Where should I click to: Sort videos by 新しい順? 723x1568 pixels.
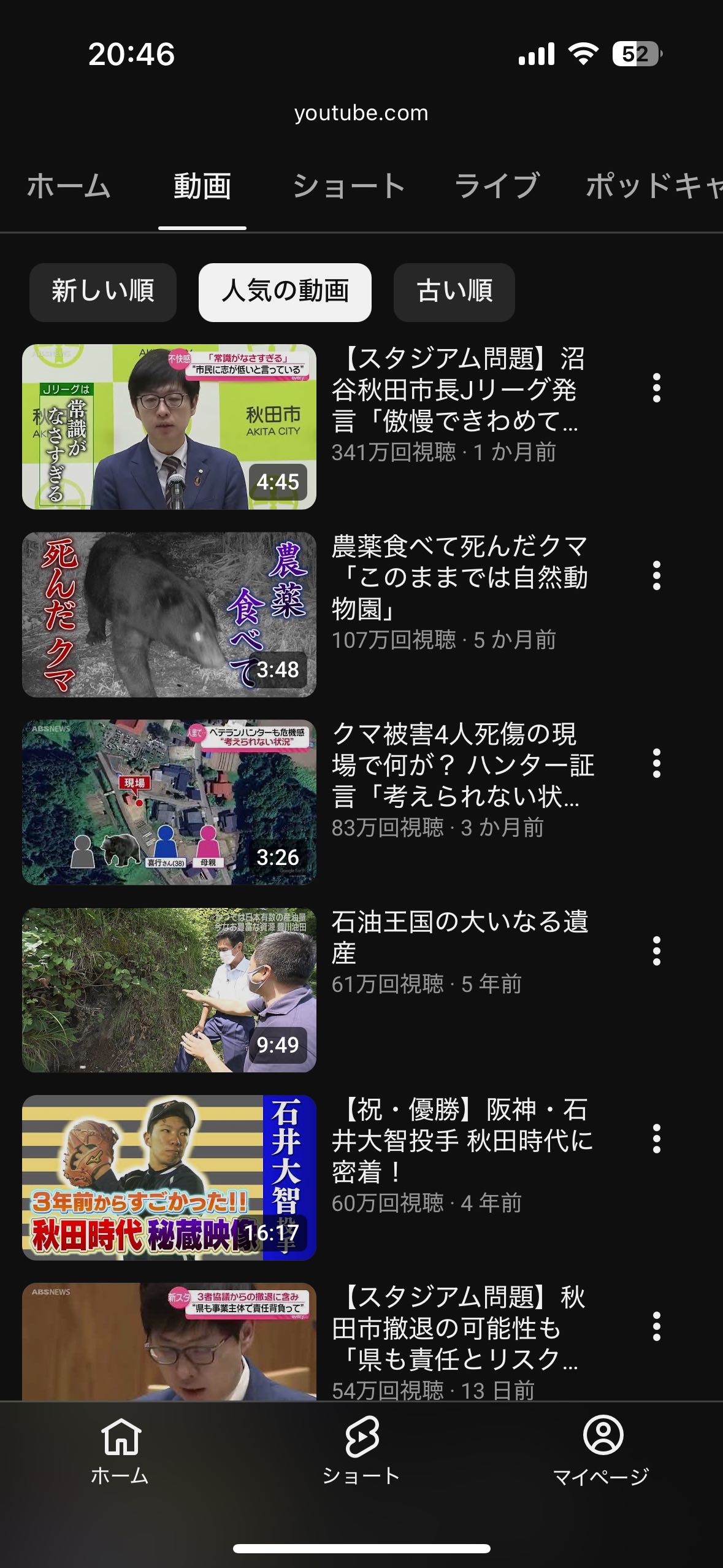coord(103,292)
